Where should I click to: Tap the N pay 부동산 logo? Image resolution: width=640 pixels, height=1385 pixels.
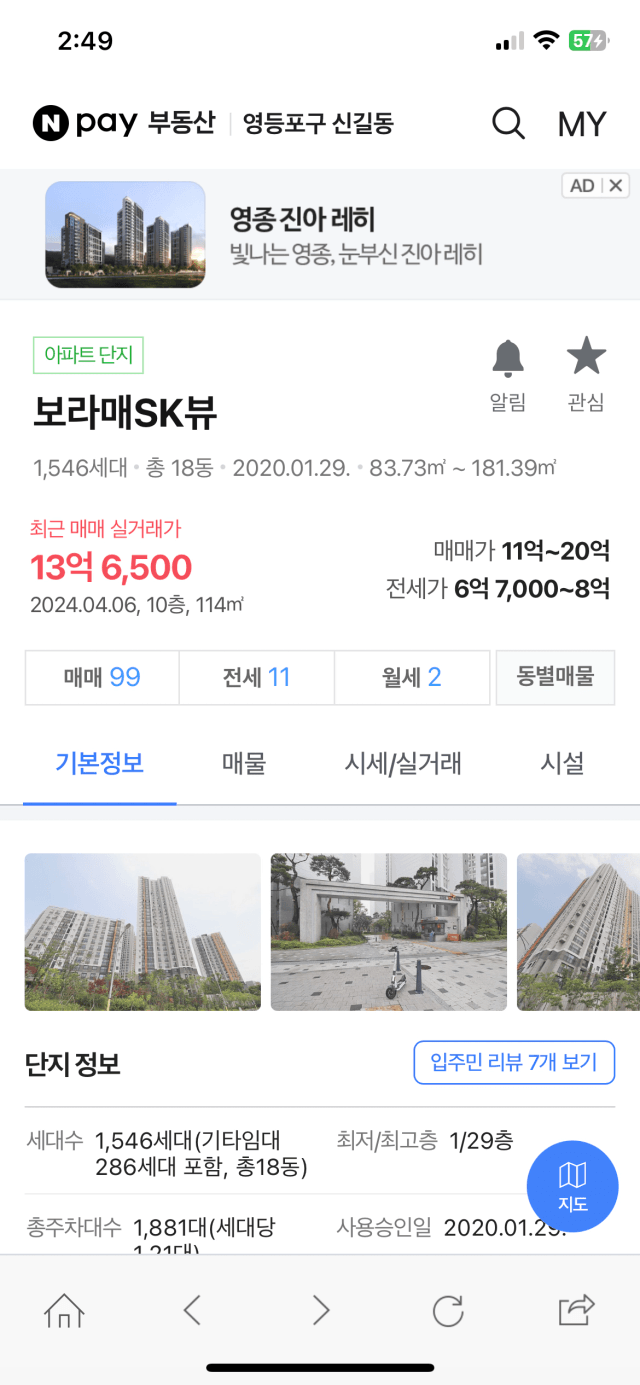[x=124, y=124]
